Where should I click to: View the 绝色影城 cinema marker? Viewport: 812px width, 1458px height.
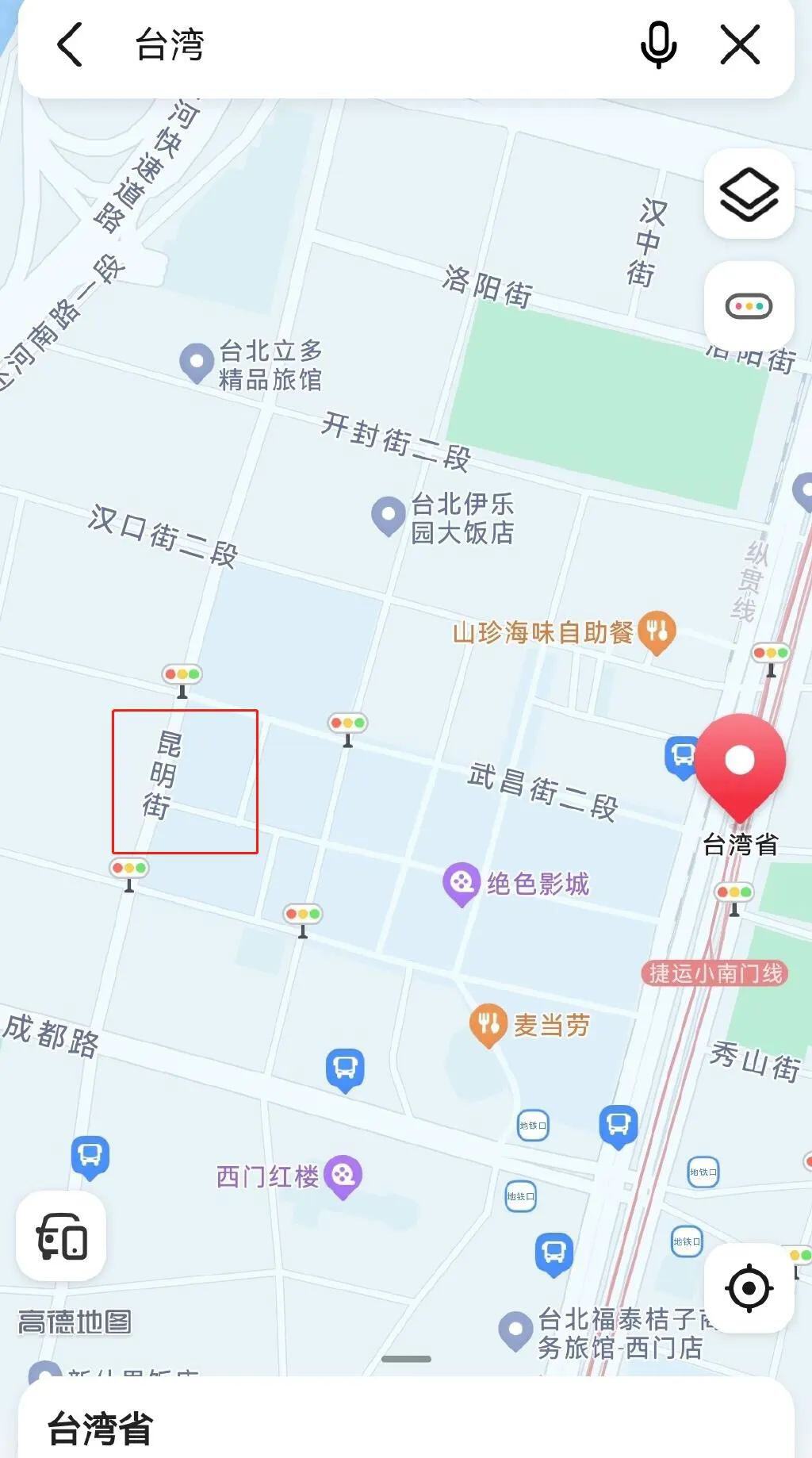click(461, 883)
